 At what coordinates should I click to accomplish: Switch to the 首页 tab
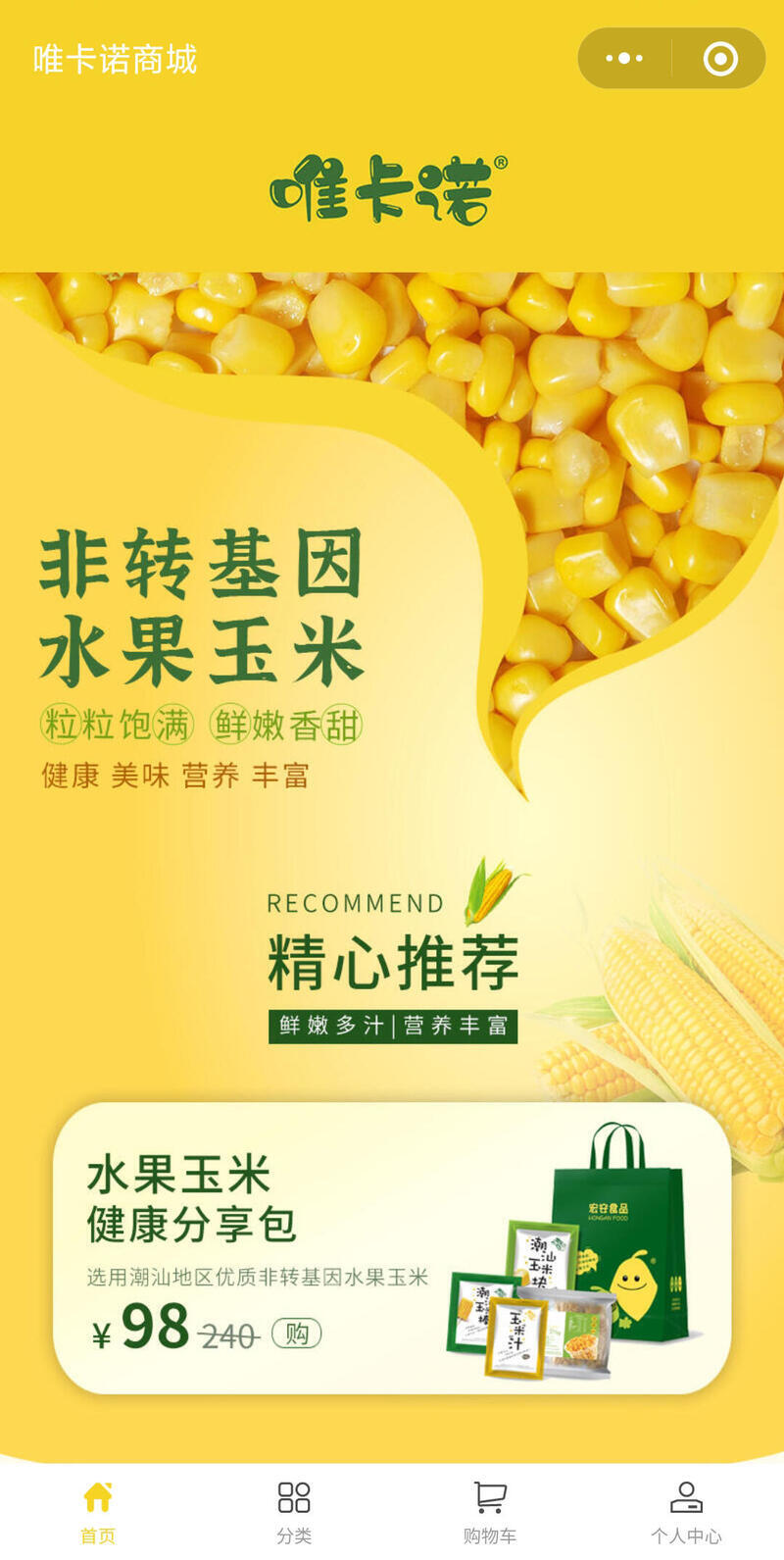[98, 1511]
